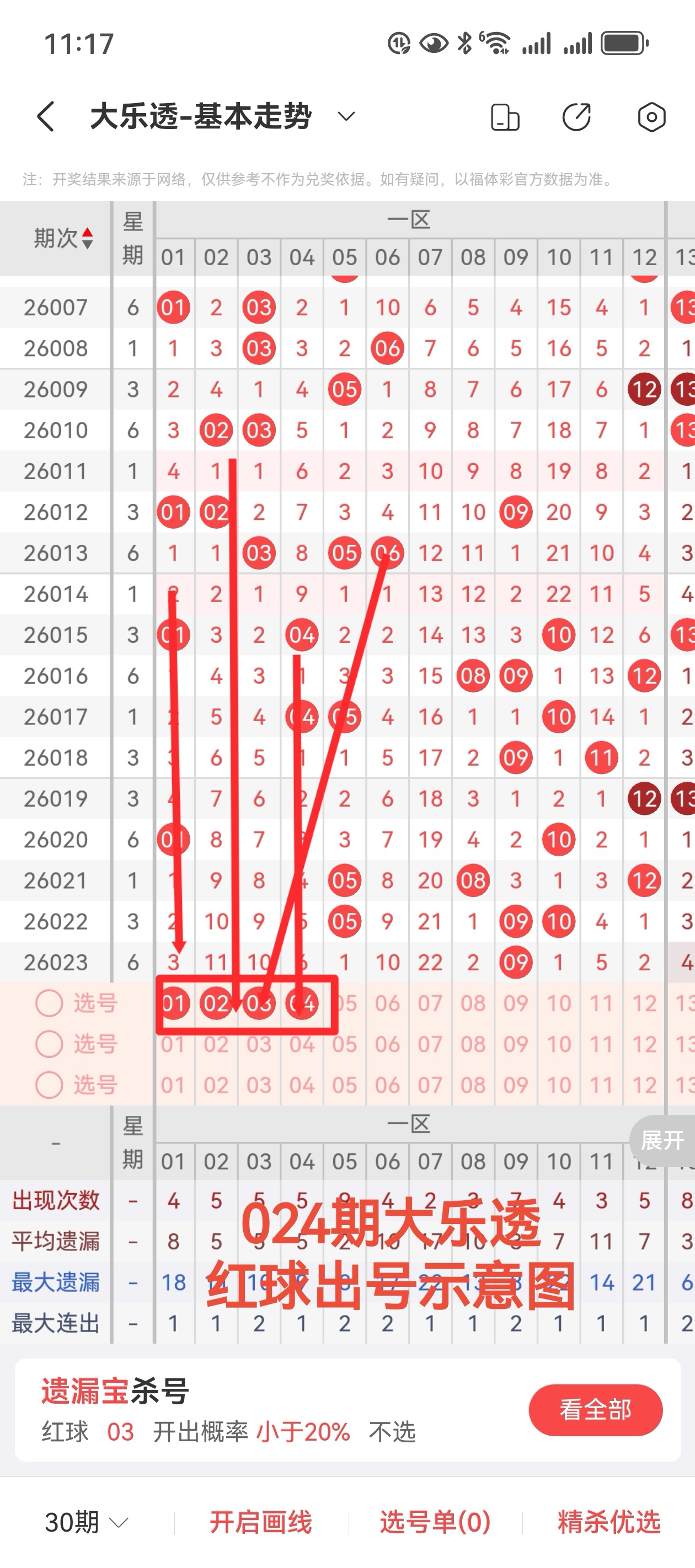Image resolution: width=695 pixels, height=1568 pixels.
Task: Select the first 选号 row radio
Action: click(x=49, y=1003)
